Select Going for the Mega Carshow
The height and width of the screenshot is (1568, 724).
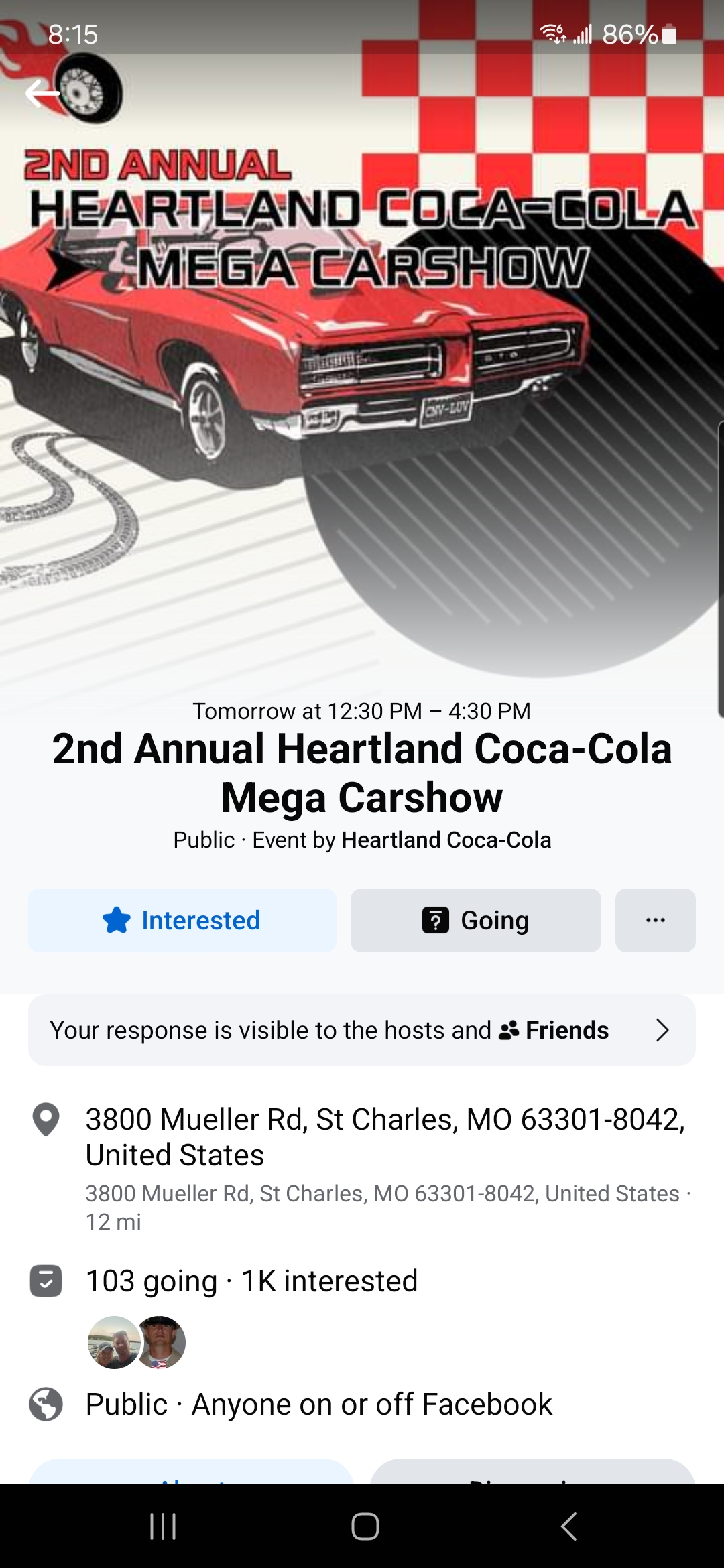(x=475, y=920)
